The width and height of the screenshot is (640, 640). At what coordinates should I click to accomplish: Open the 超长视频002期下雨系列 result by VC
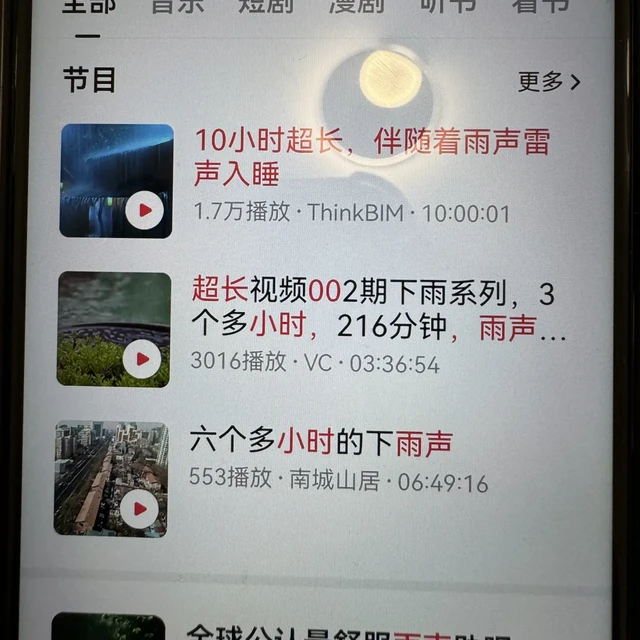tap(378, 324)
